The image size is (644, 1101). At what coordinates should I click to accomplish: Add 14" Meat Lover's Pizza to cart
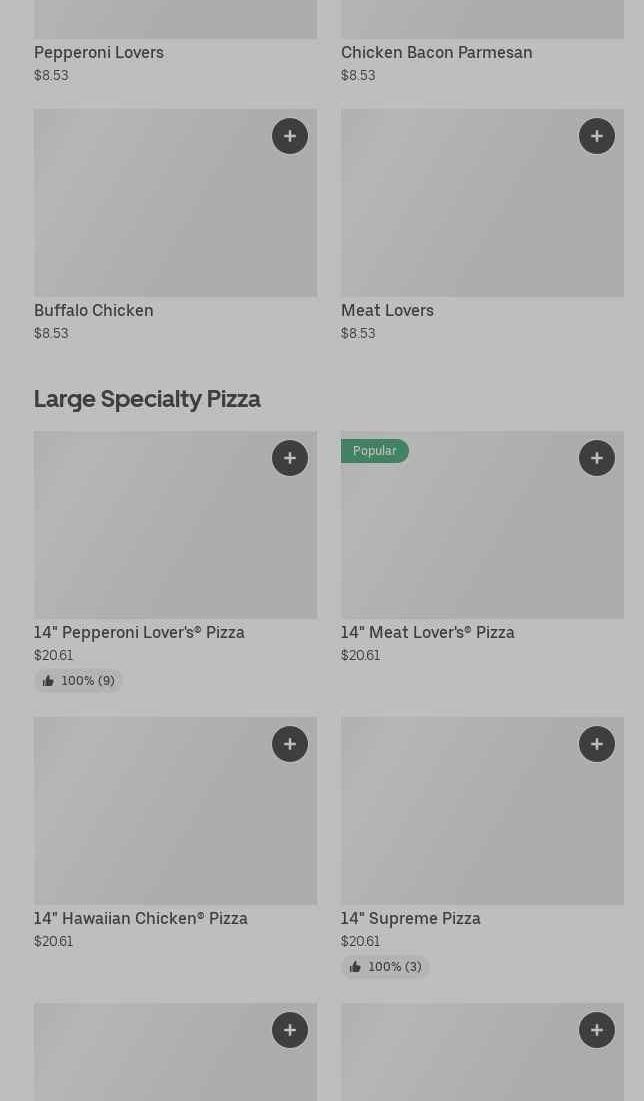coord(597,458)
